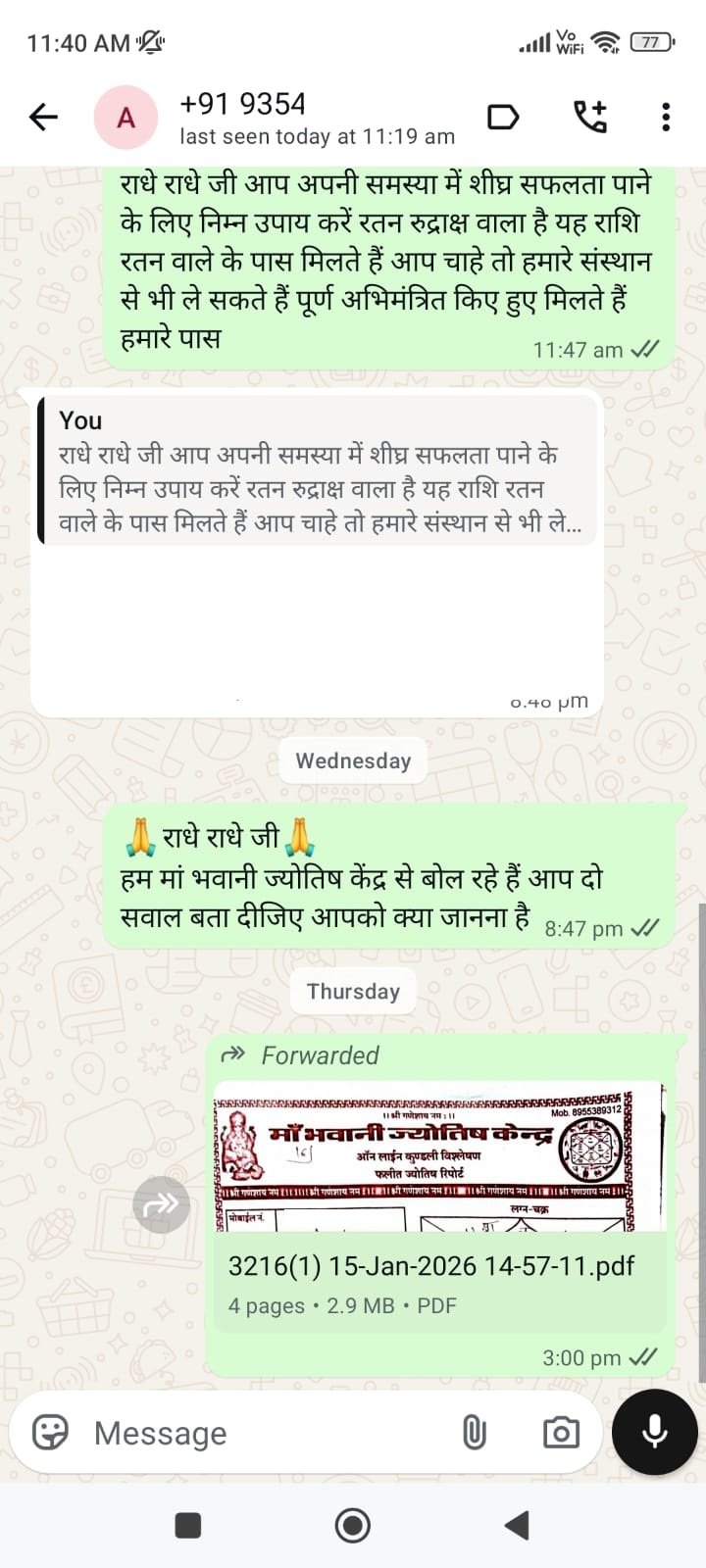Open the label icon in the header

503,118
